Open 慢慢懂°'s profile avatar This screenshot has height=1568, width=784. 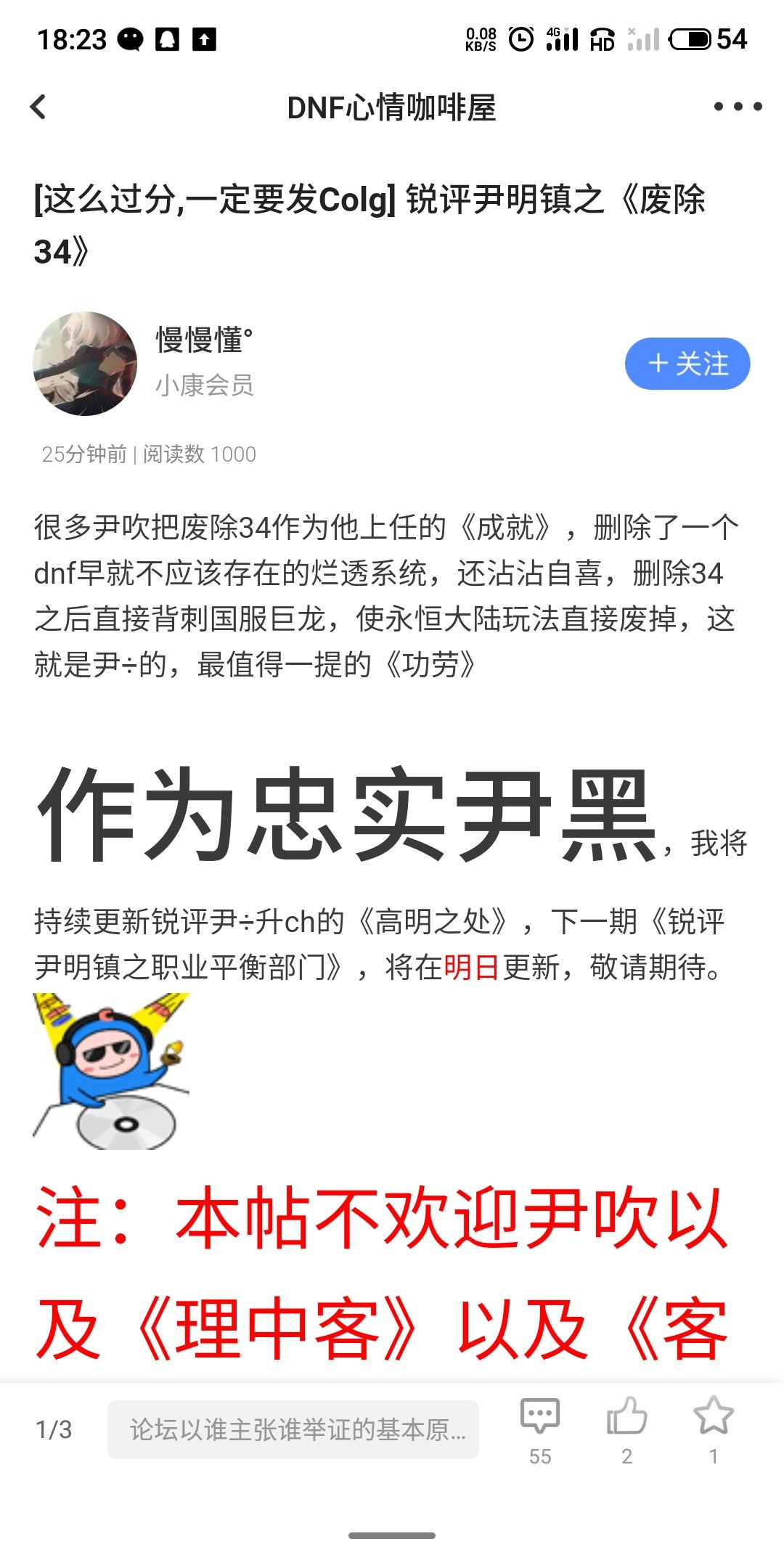coord(85,364)
